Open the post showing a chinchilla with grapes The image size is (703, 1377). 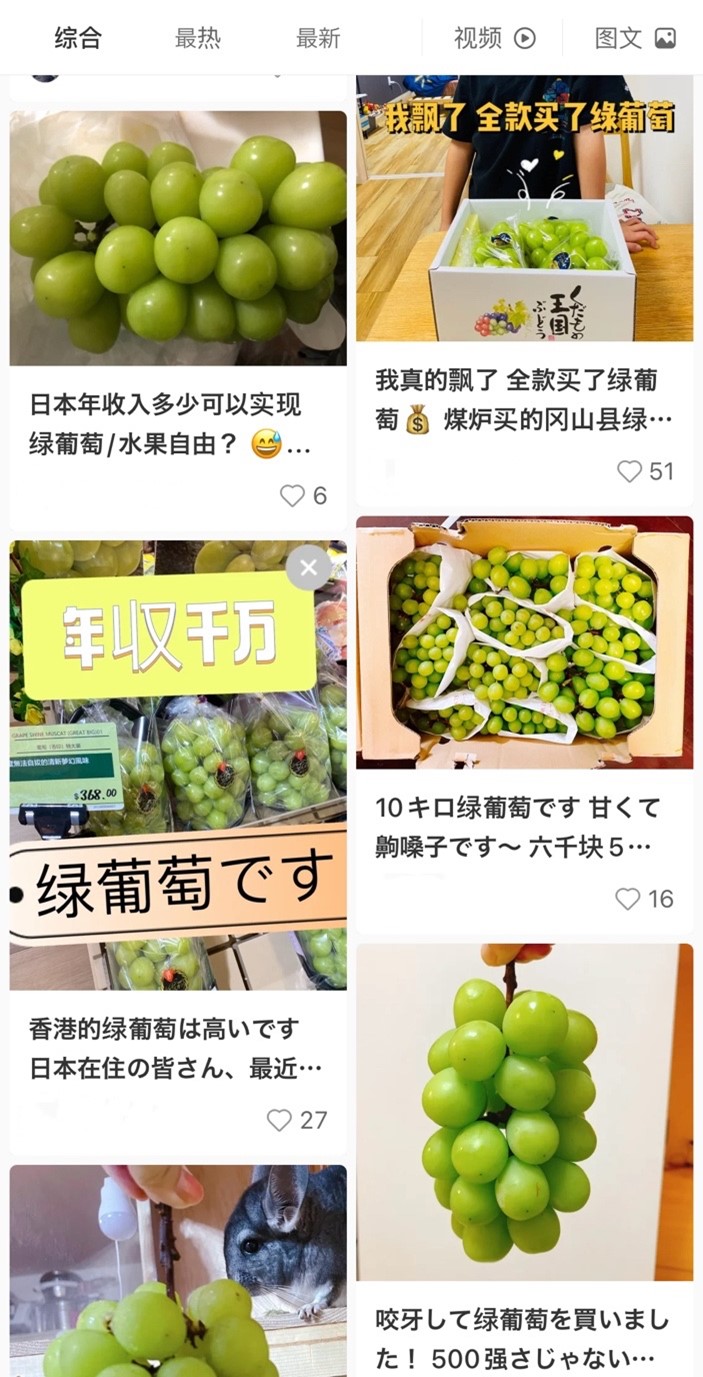tap(178, 1270)
